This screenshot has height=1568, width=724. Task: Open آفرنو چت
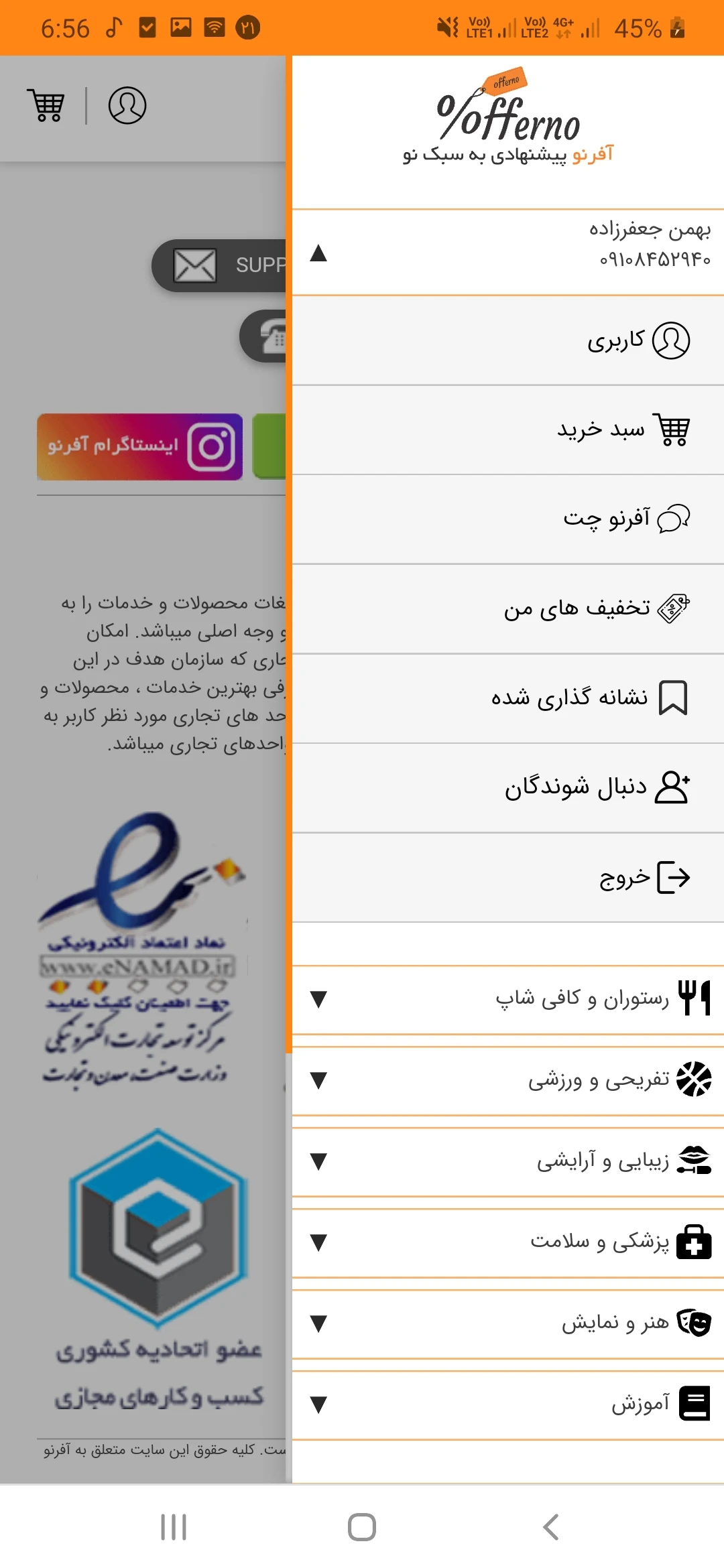point(627,519)
